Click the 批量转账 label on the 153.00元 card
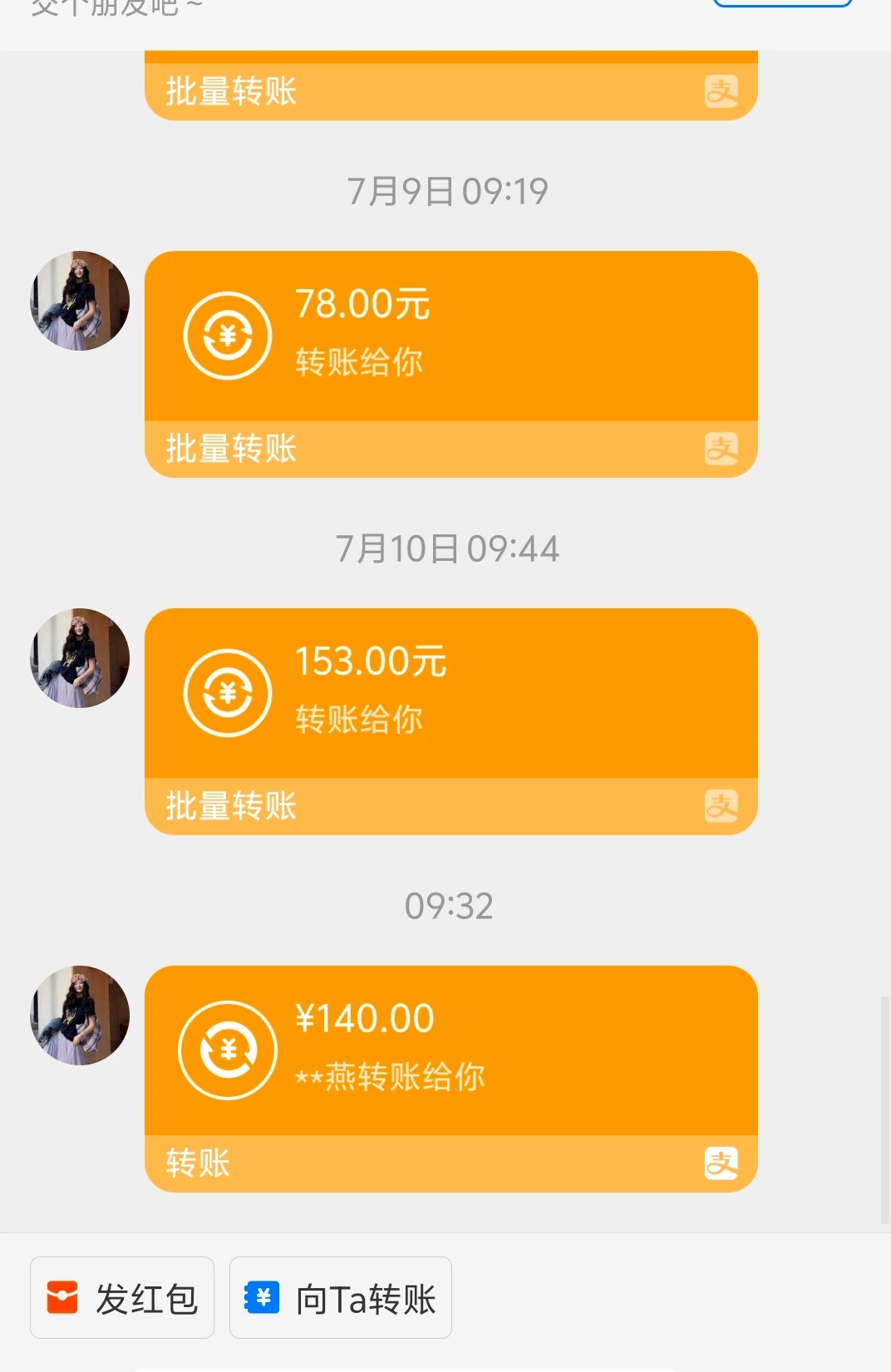This screenshot has width=891, height=1372. click(230, 804)
